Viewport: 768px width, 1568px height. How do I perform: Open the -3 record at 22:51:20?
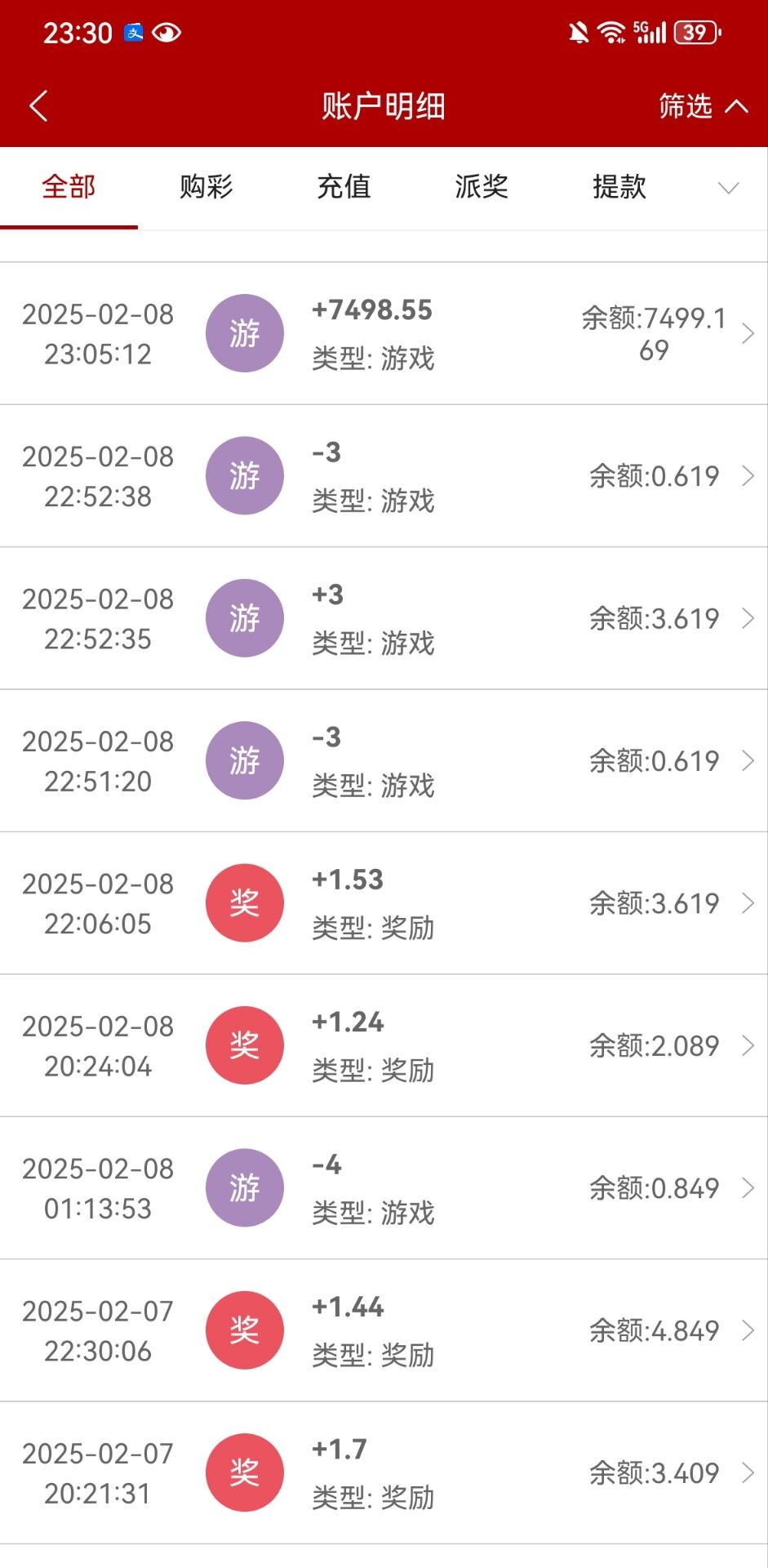[384, 760]
